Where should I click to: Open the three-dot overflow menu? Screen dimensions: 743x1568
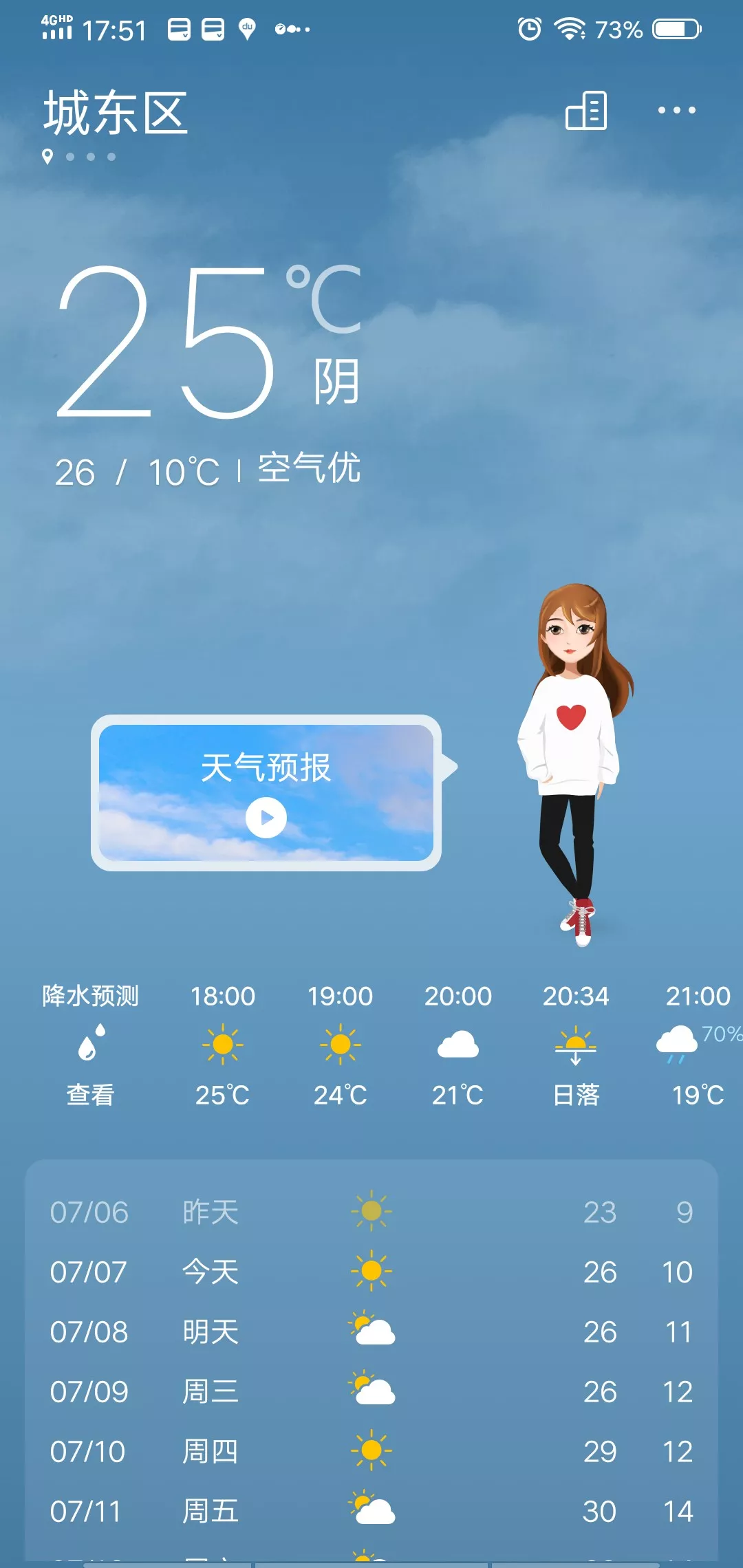[676, 110]
